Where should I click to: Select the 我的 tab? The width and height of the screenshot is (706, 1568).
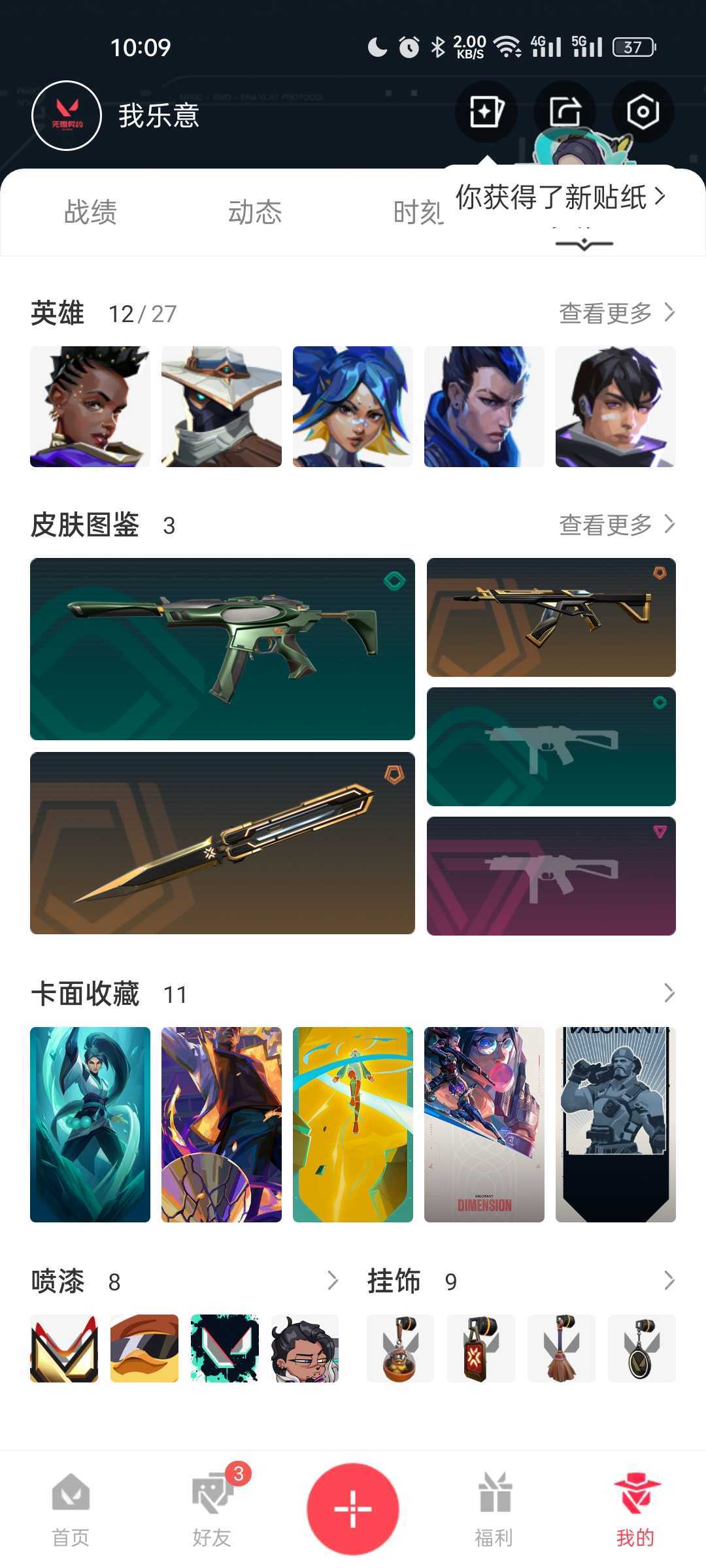click(635, 1509)
